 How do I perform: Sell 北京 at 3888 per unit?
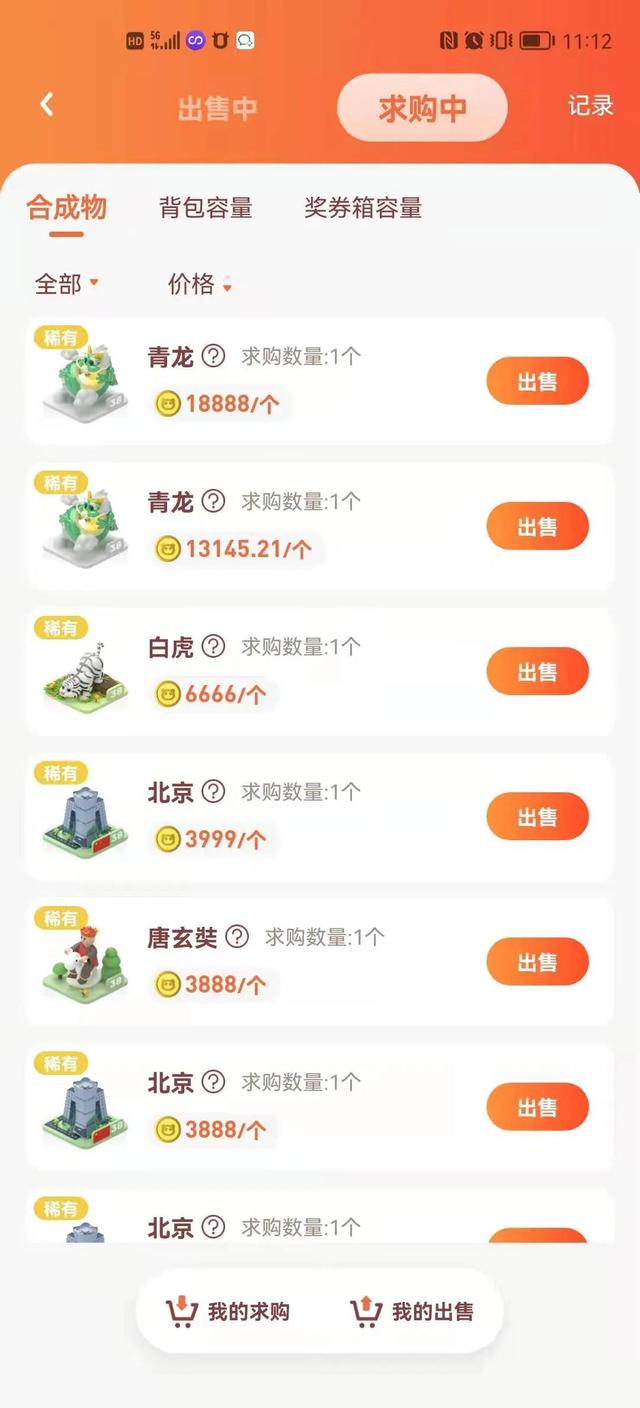[537, 1107]
